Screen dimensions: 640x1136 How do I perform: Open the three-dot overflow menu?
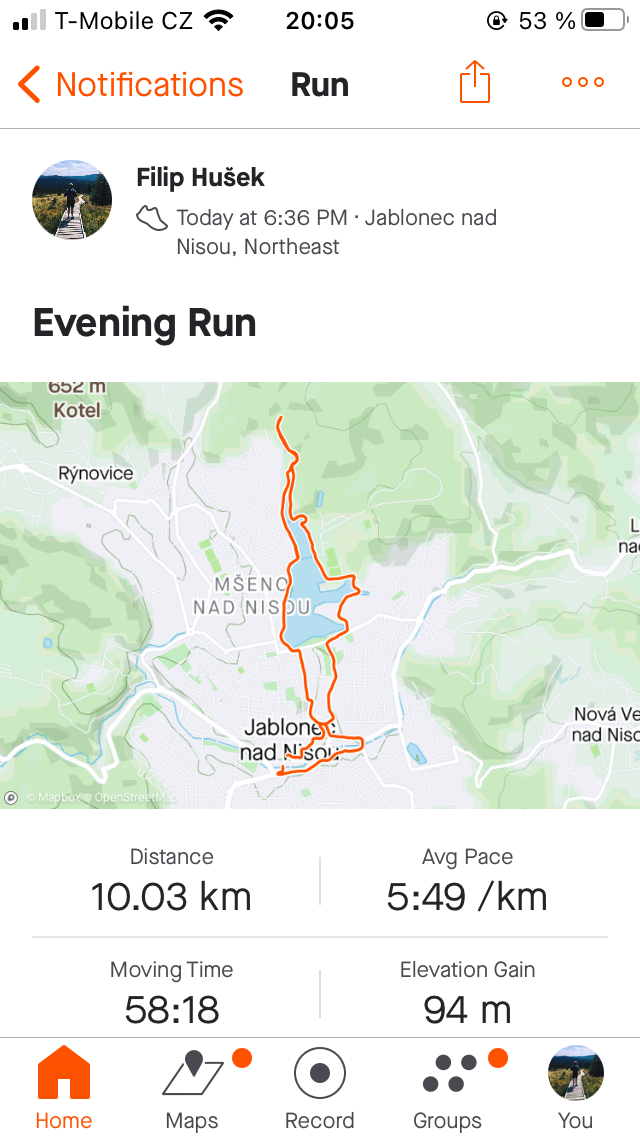click(583, 82)
